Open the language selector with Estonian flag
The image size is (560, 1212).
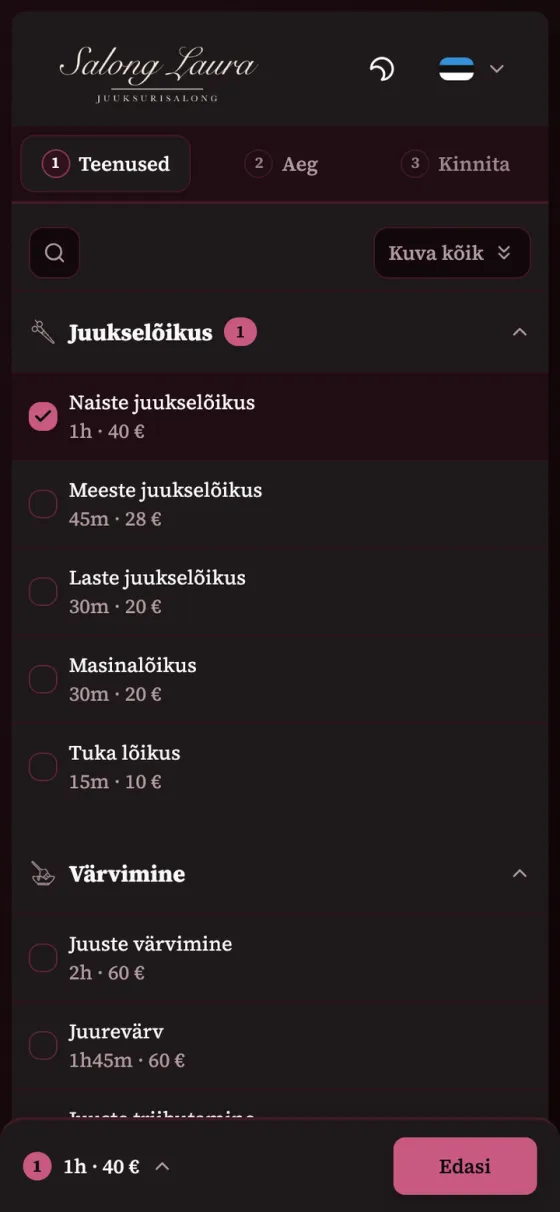click(x=471, y=69)
